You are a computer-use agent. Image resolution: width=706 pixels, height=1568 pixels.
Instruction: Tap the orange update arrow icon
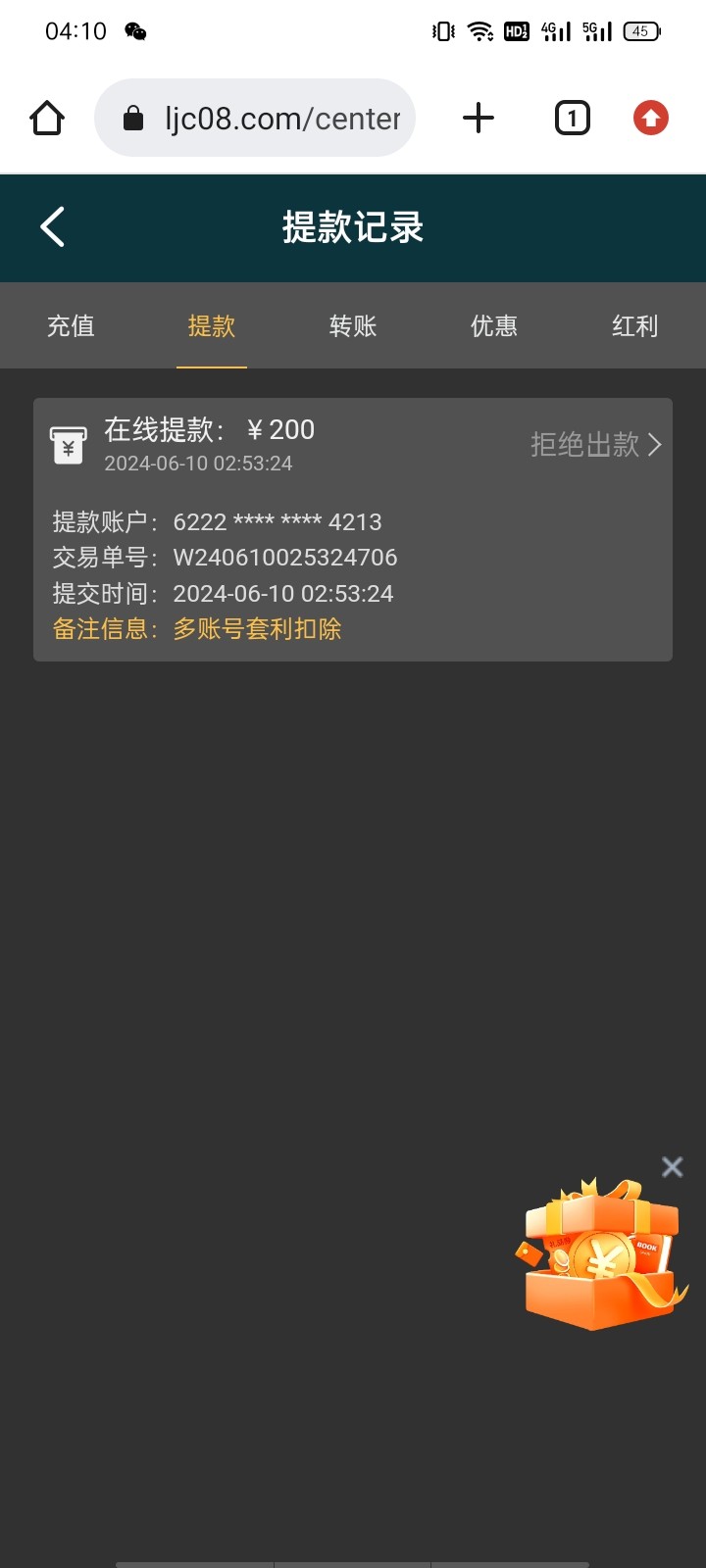pos(650,118)
